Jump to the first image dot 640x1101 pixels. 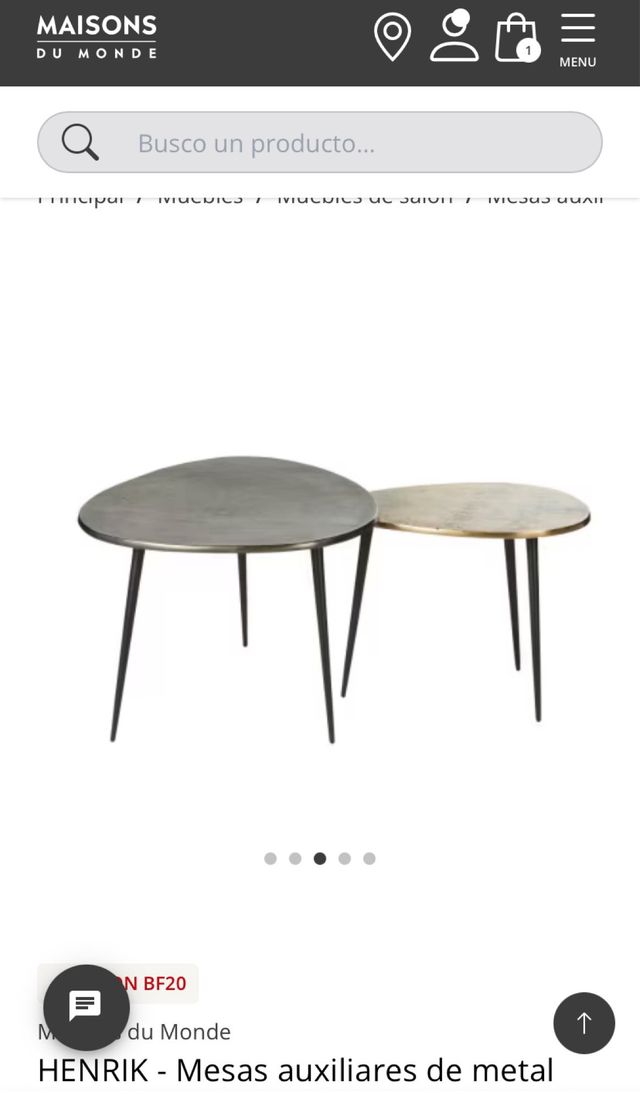[x=270, y=858]
